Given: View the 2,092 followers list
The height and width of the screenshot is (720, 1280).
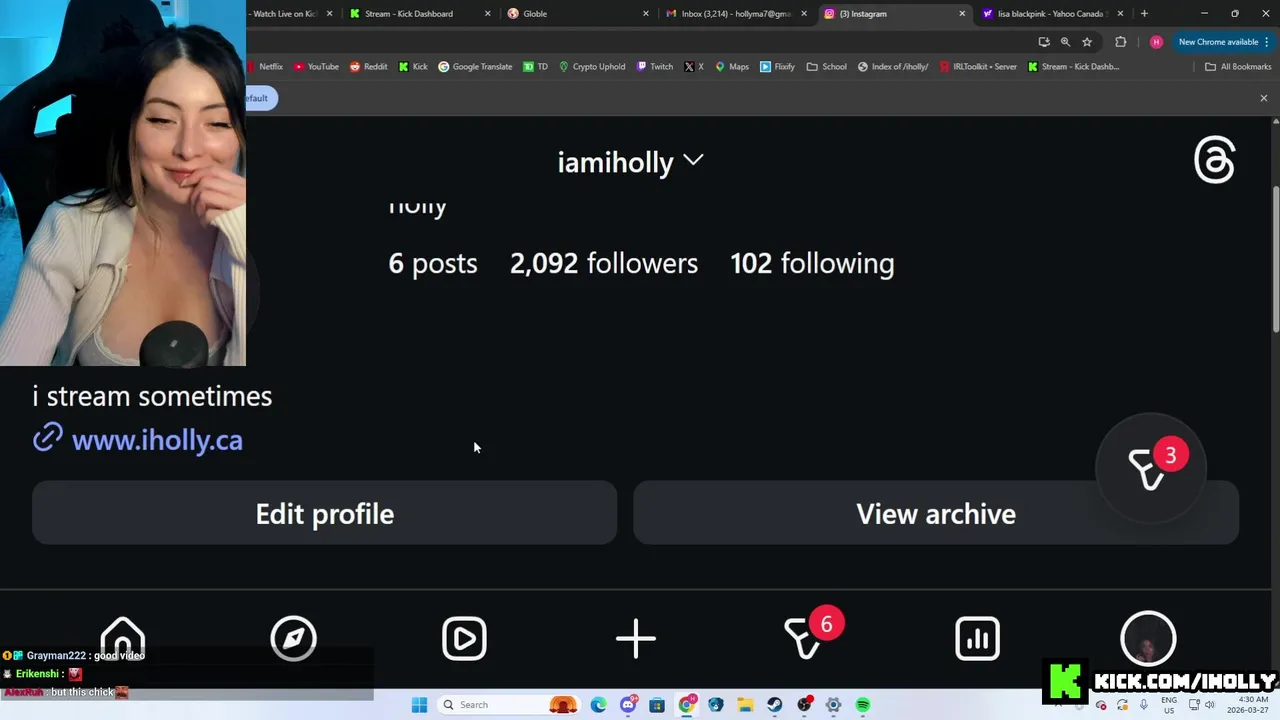Looking at the screenshot, I should [604, 263].
